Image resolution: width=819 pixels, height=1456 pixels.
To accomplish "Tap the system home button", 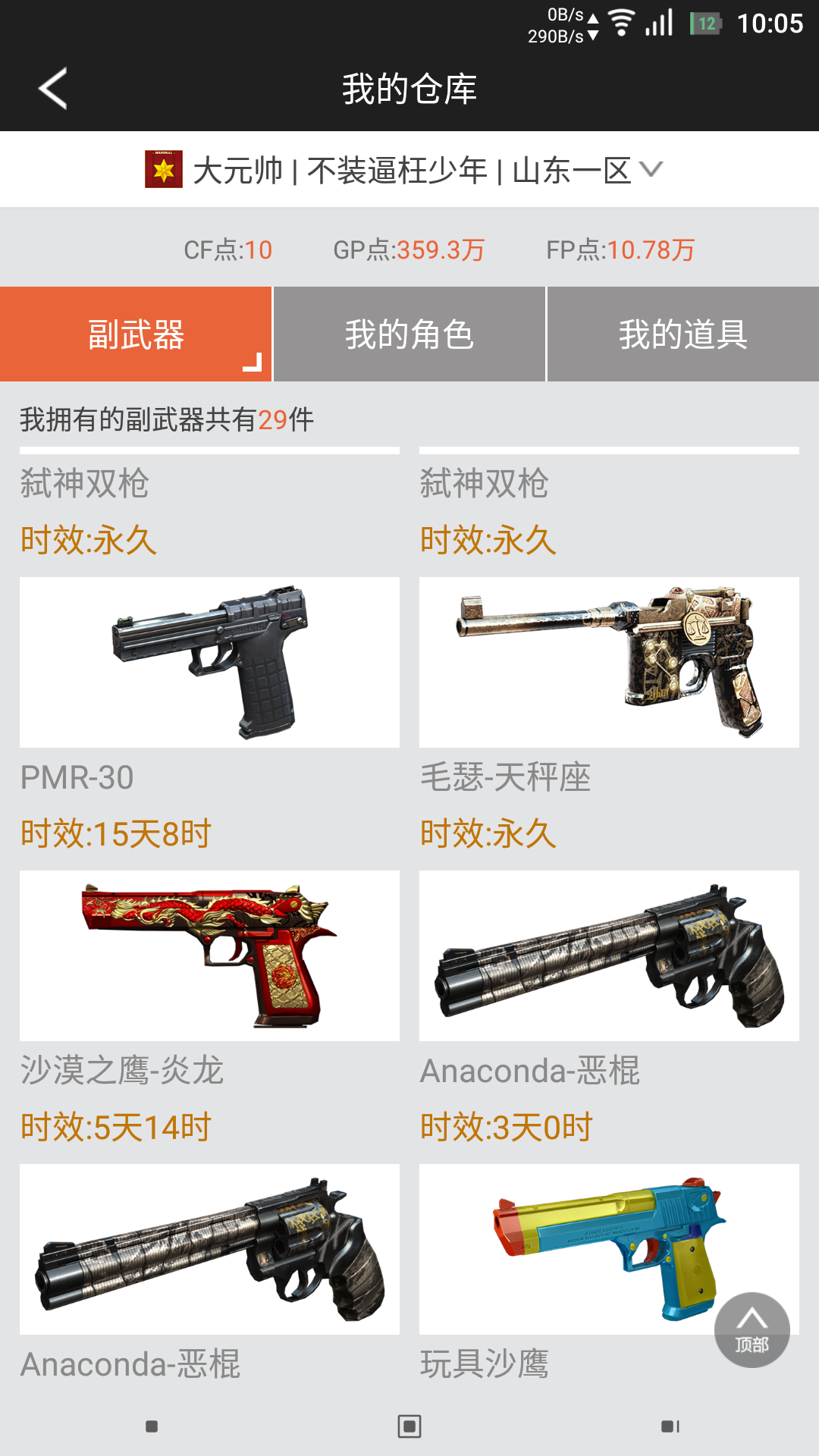I will (x=409, y=1426).
